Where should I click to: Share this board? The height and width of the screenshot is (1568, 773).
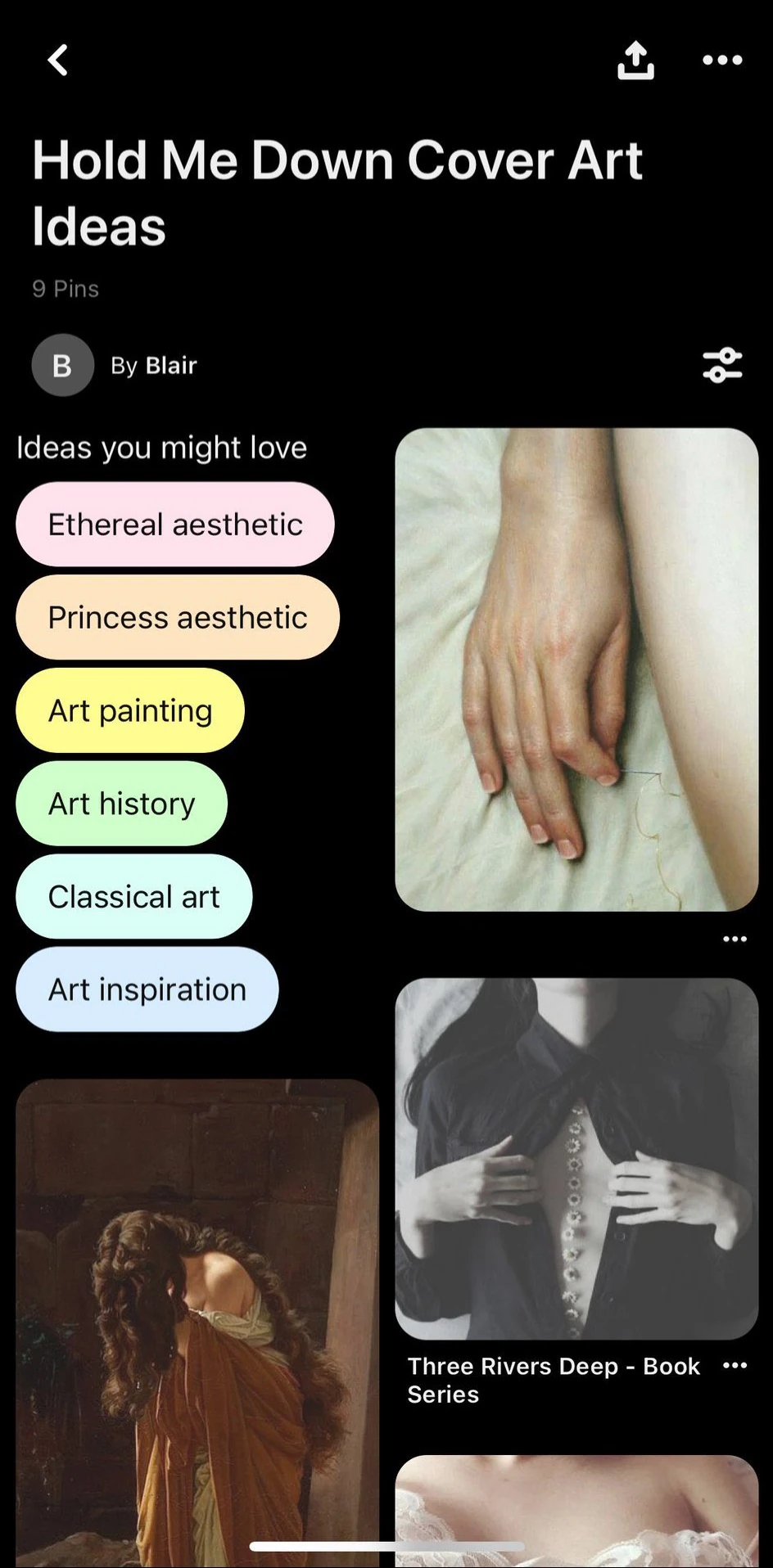[x=635, y=61]
